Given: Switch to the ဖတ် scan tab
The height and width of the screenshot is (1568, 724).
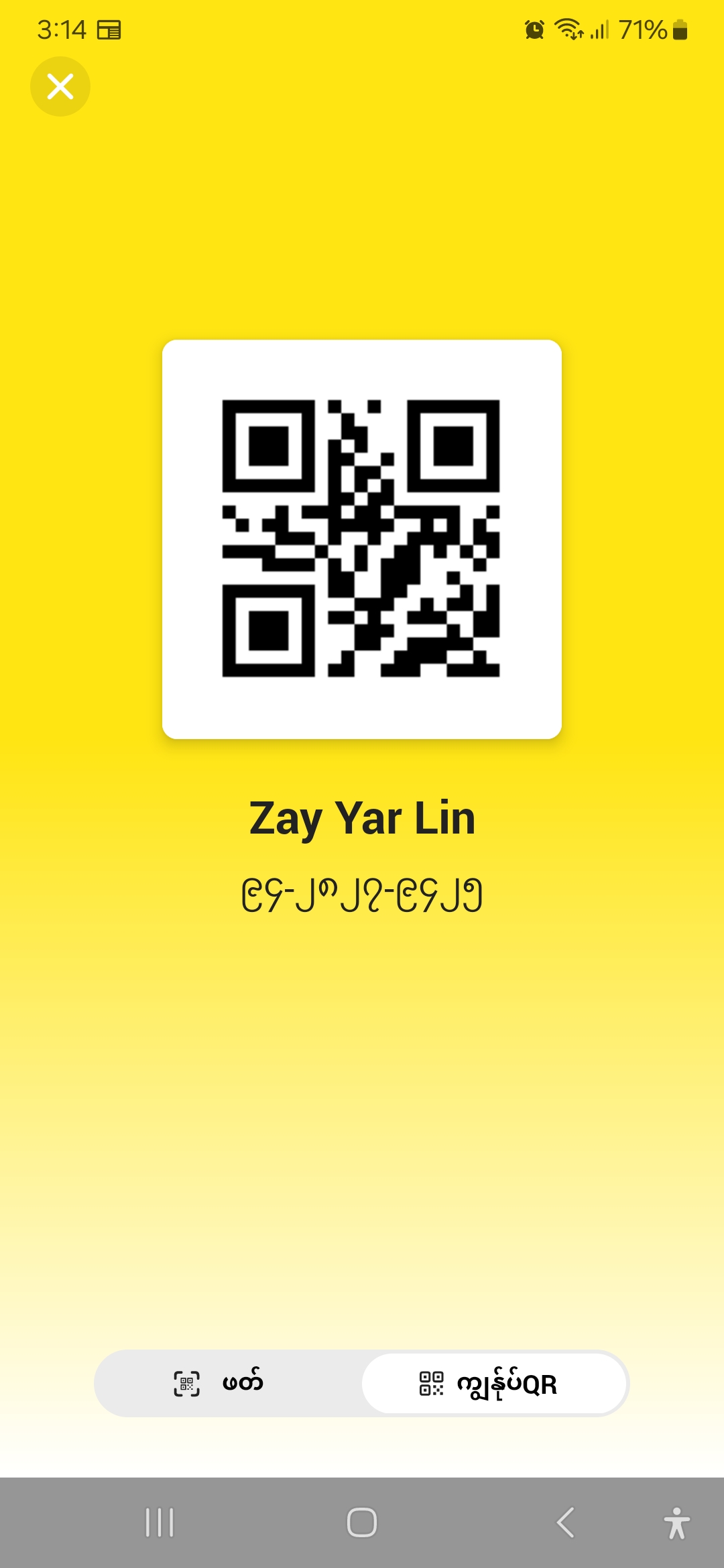Looking at the screenshot, I should point(228,1383).
